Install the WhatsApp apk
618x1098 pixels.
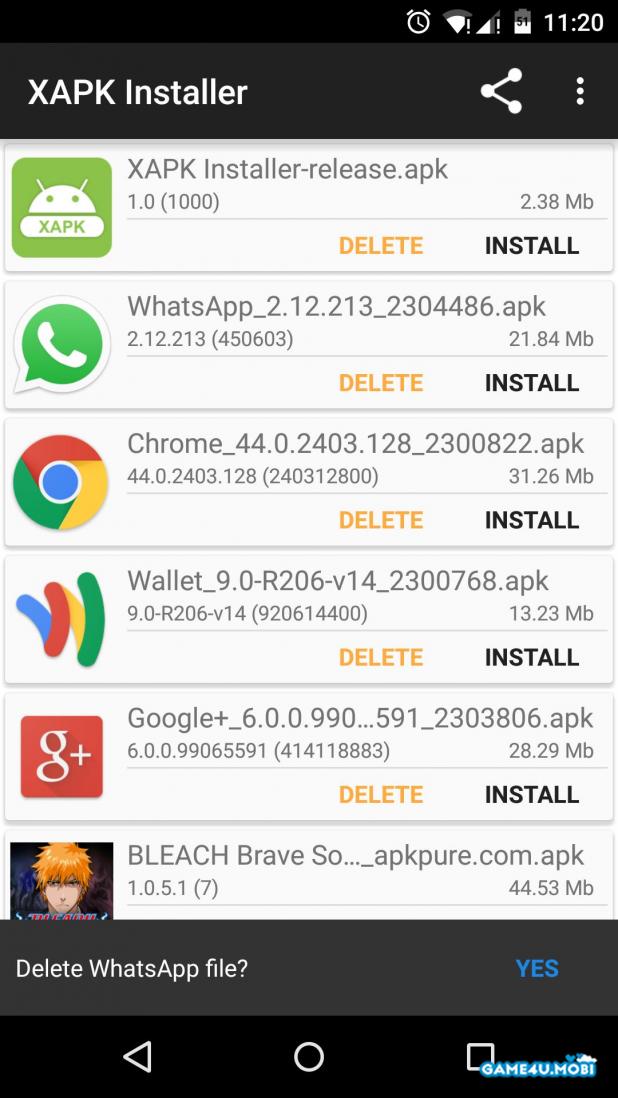(x=531, y=383)
